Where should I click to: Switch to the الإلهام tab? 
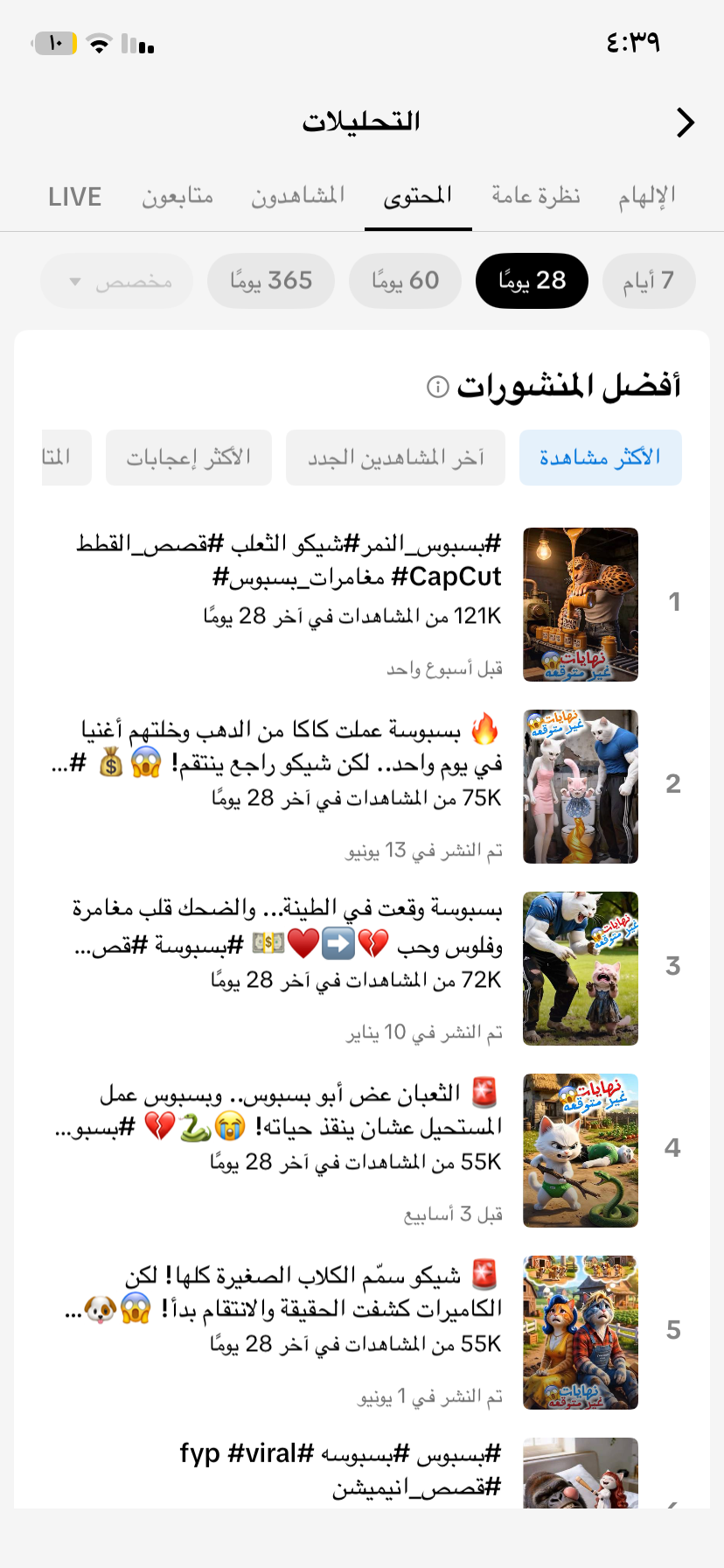coord(647,196)
